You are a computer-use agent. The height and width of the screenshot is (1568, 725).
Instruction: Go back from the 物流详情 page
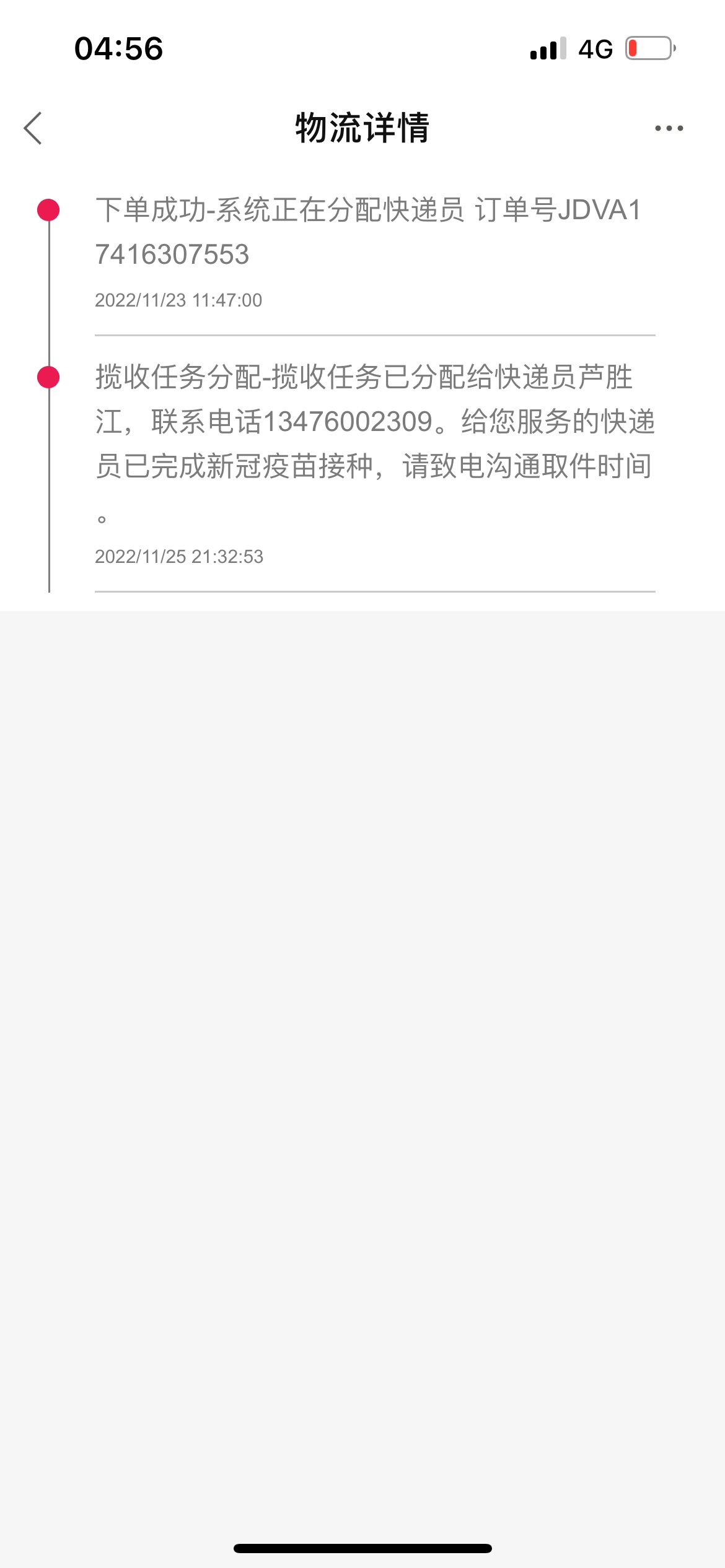pyautogui.click(x=33, y=128)
